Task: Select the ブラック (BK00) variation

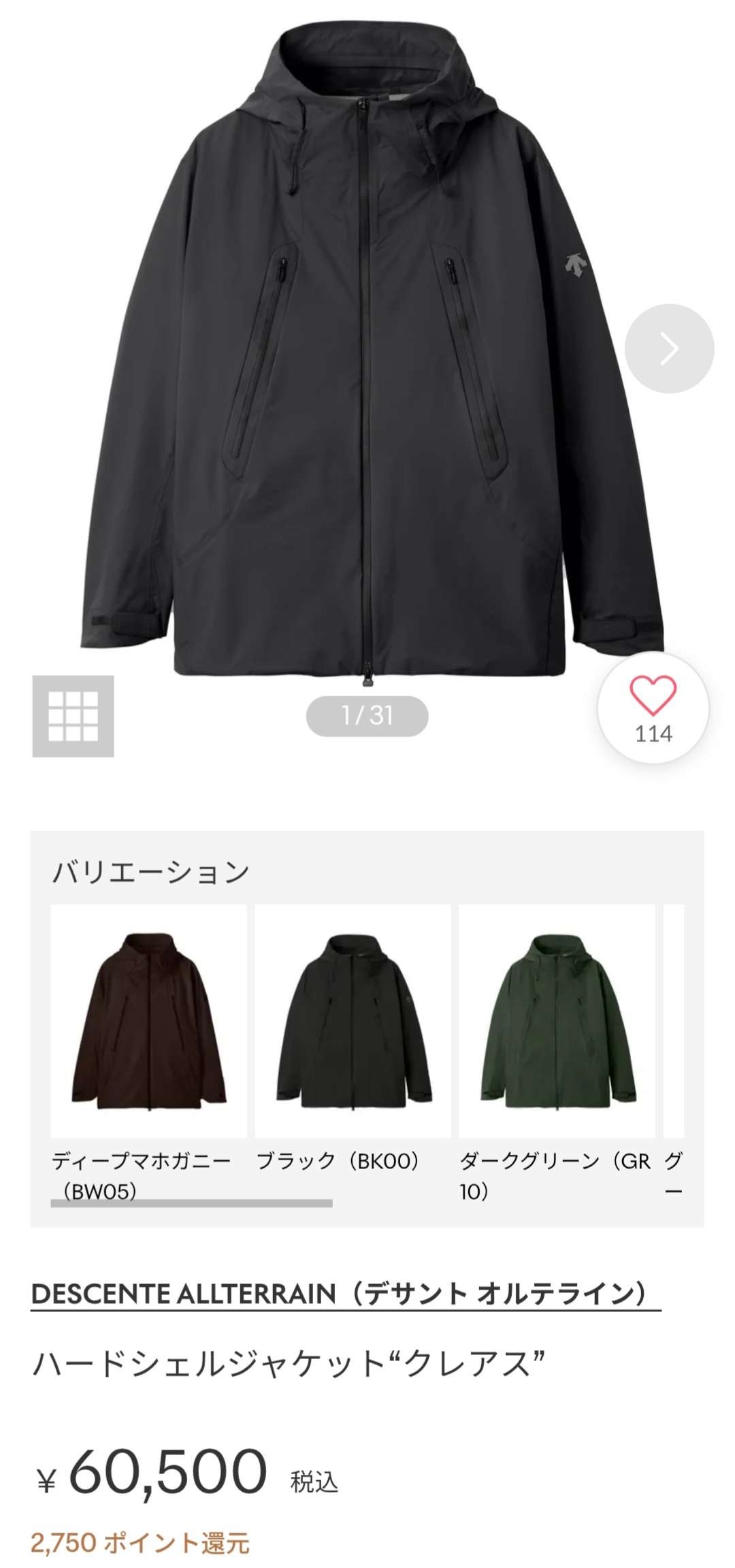Action: click(353, 1020)
